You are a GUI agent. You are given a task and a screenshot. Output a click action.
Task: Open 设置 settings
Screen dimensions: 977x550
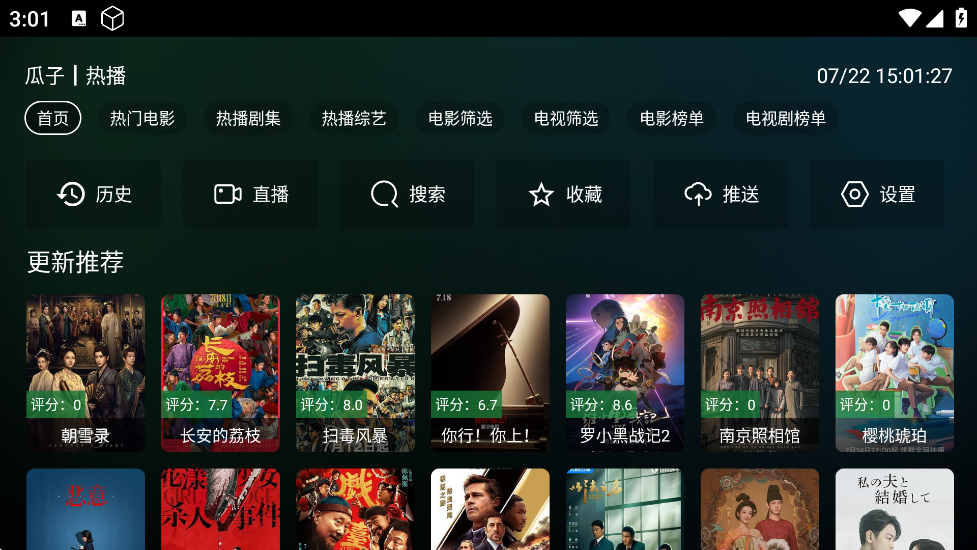click(x=877, y=194)
